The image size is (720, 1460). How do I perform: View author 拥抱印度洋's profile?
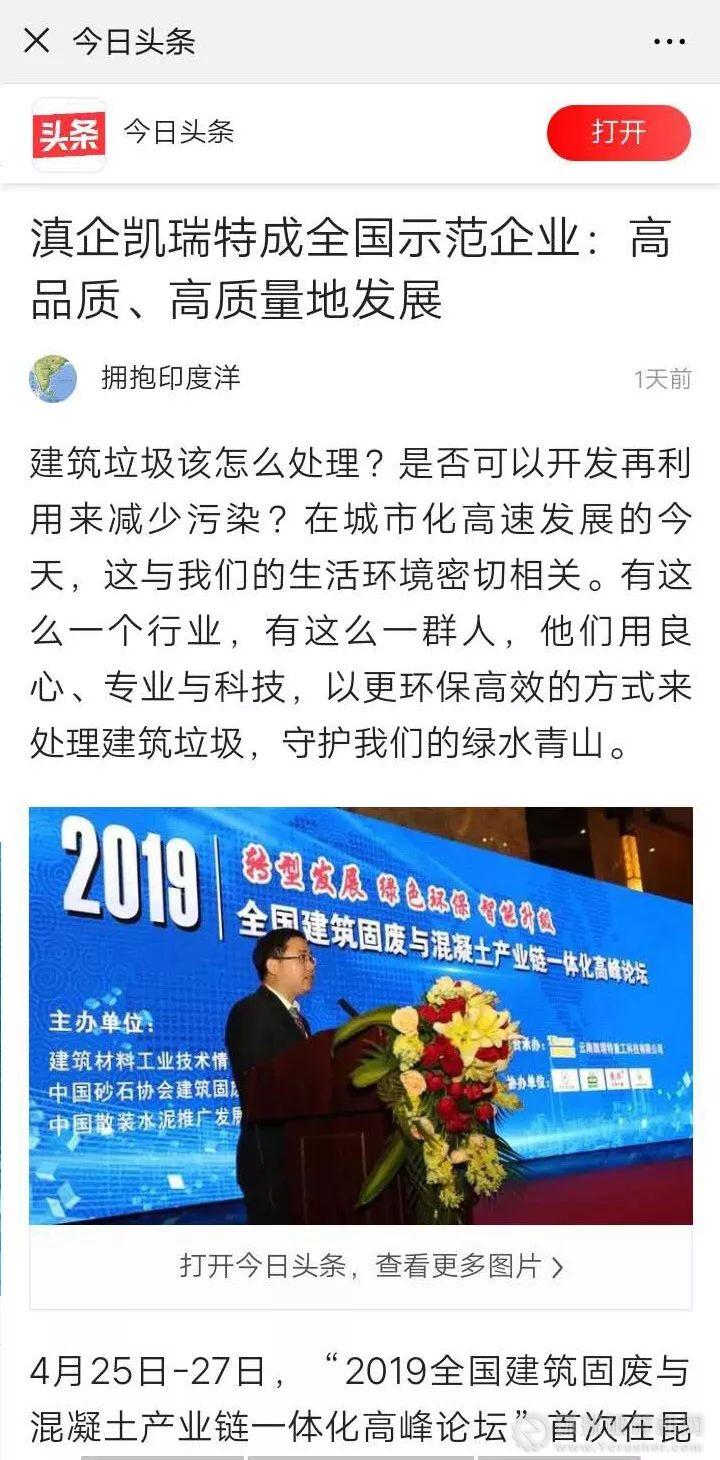(170, 378)
